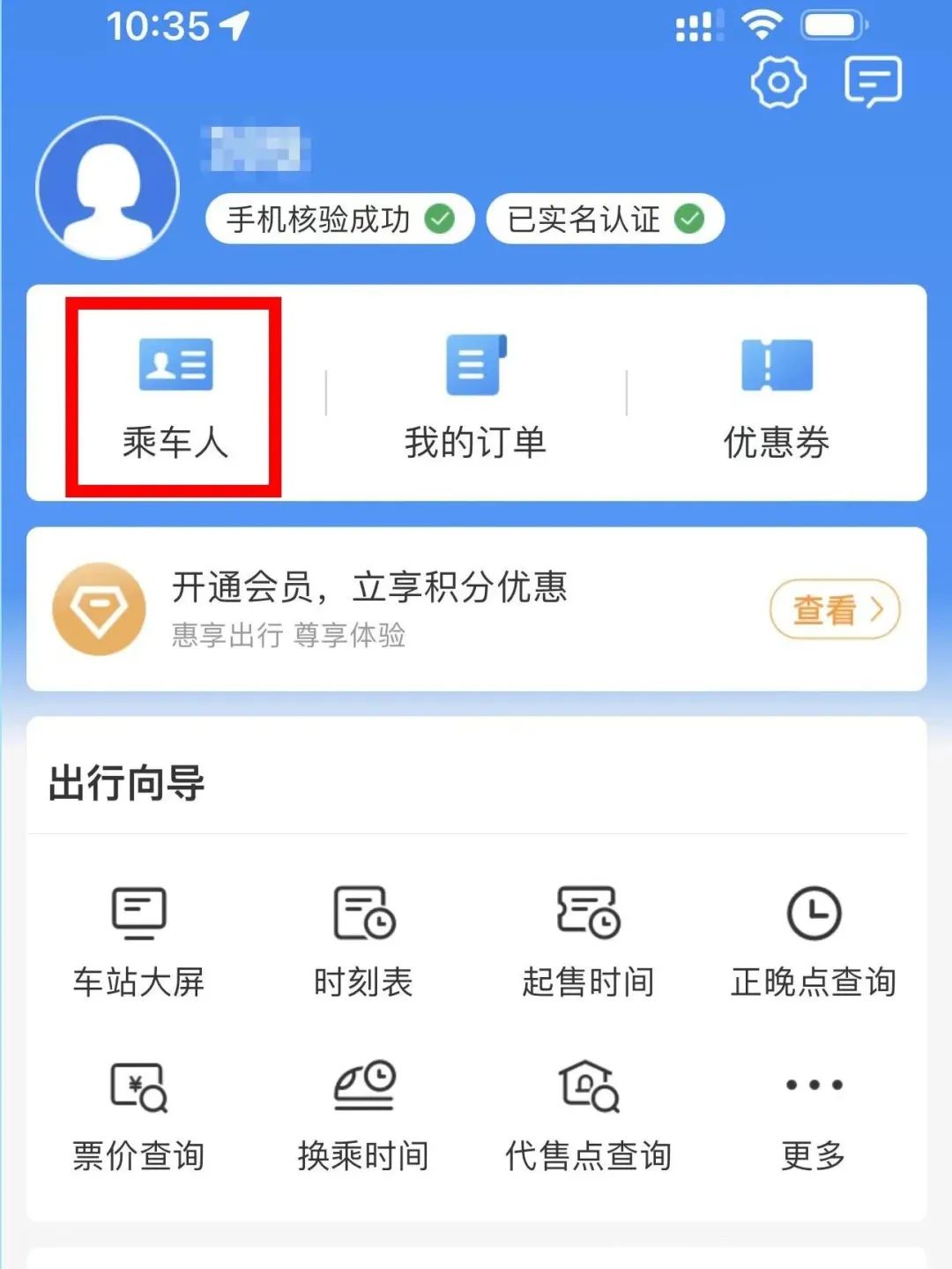Open the messages chat icon
Screen dimensions: 952x1269
(x=874, y=81)
